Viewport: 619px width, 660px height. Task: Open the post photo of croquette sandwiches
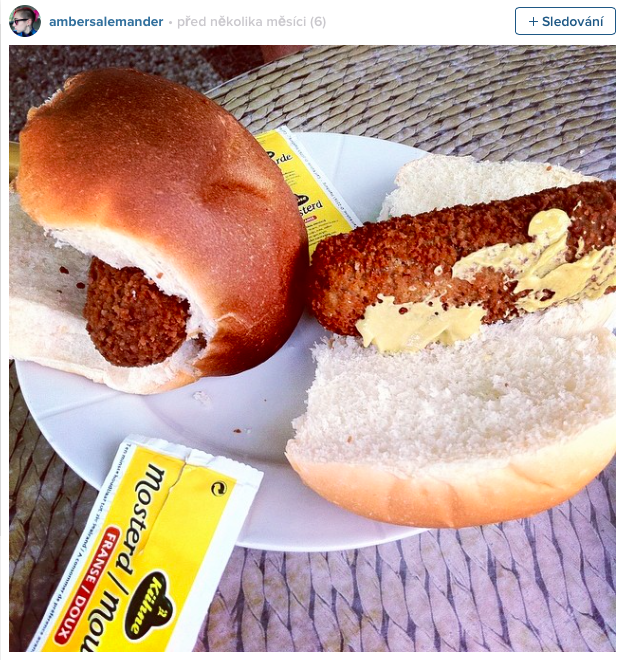312,350
